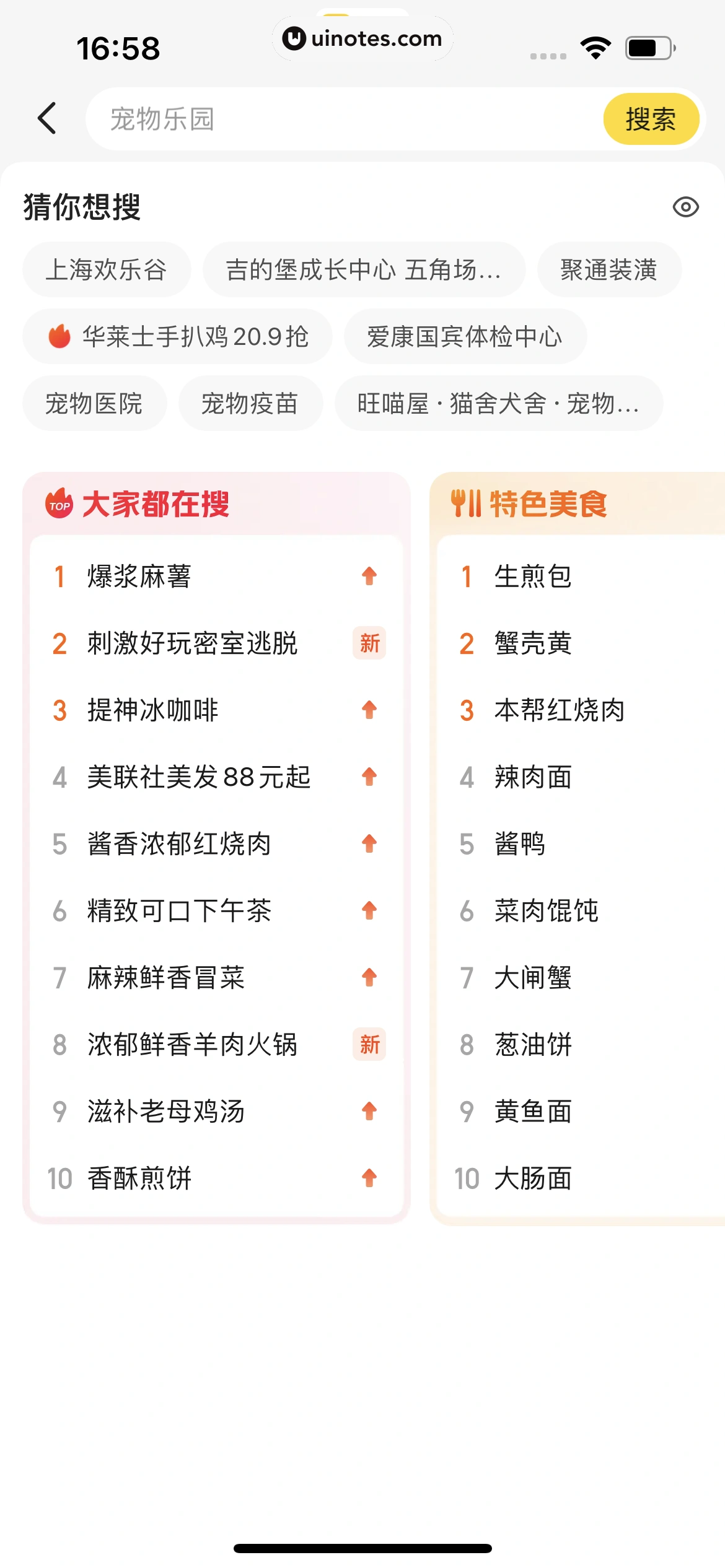Open 本帮红烧肉 in 特色美食

click(x=559, y=710)
